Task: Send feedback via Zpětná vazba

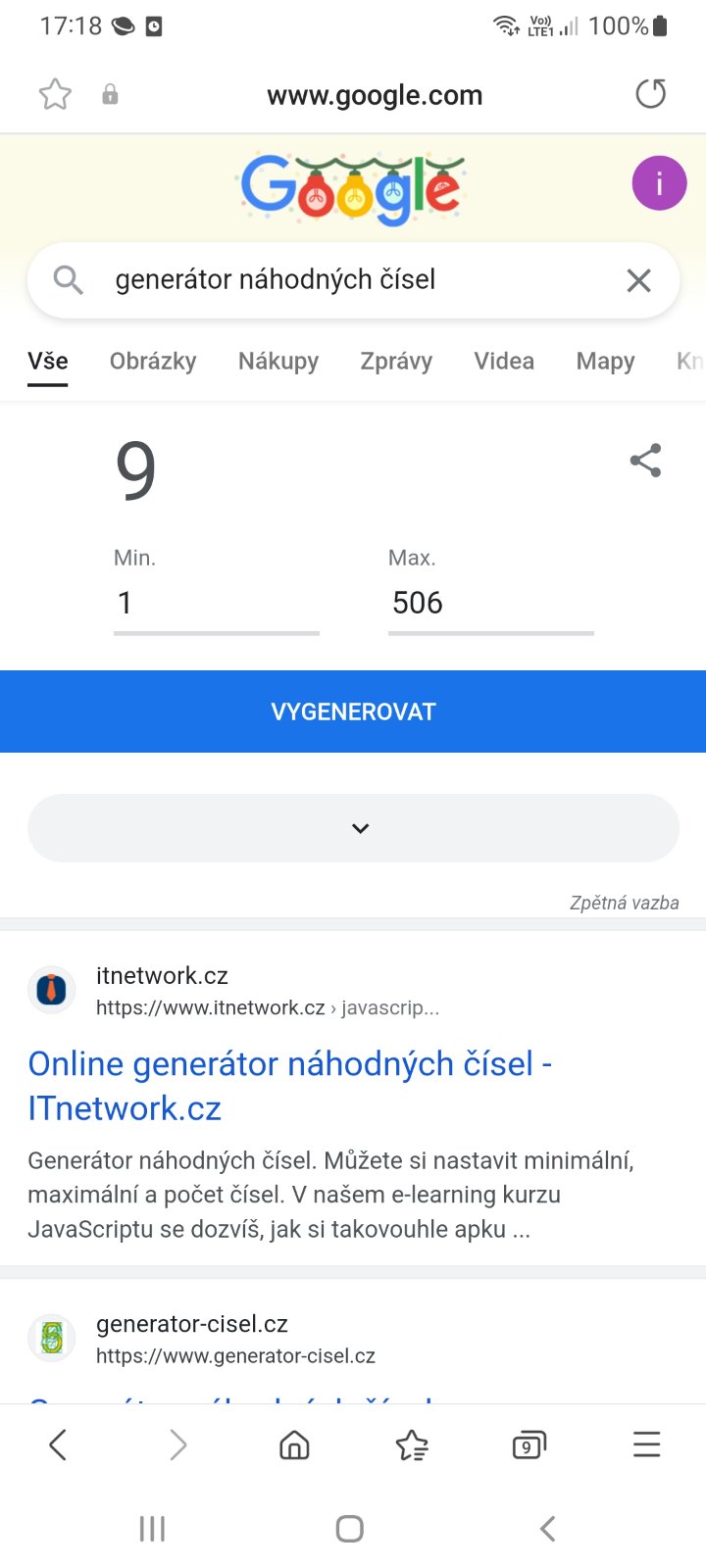Action: click(624, 903)
